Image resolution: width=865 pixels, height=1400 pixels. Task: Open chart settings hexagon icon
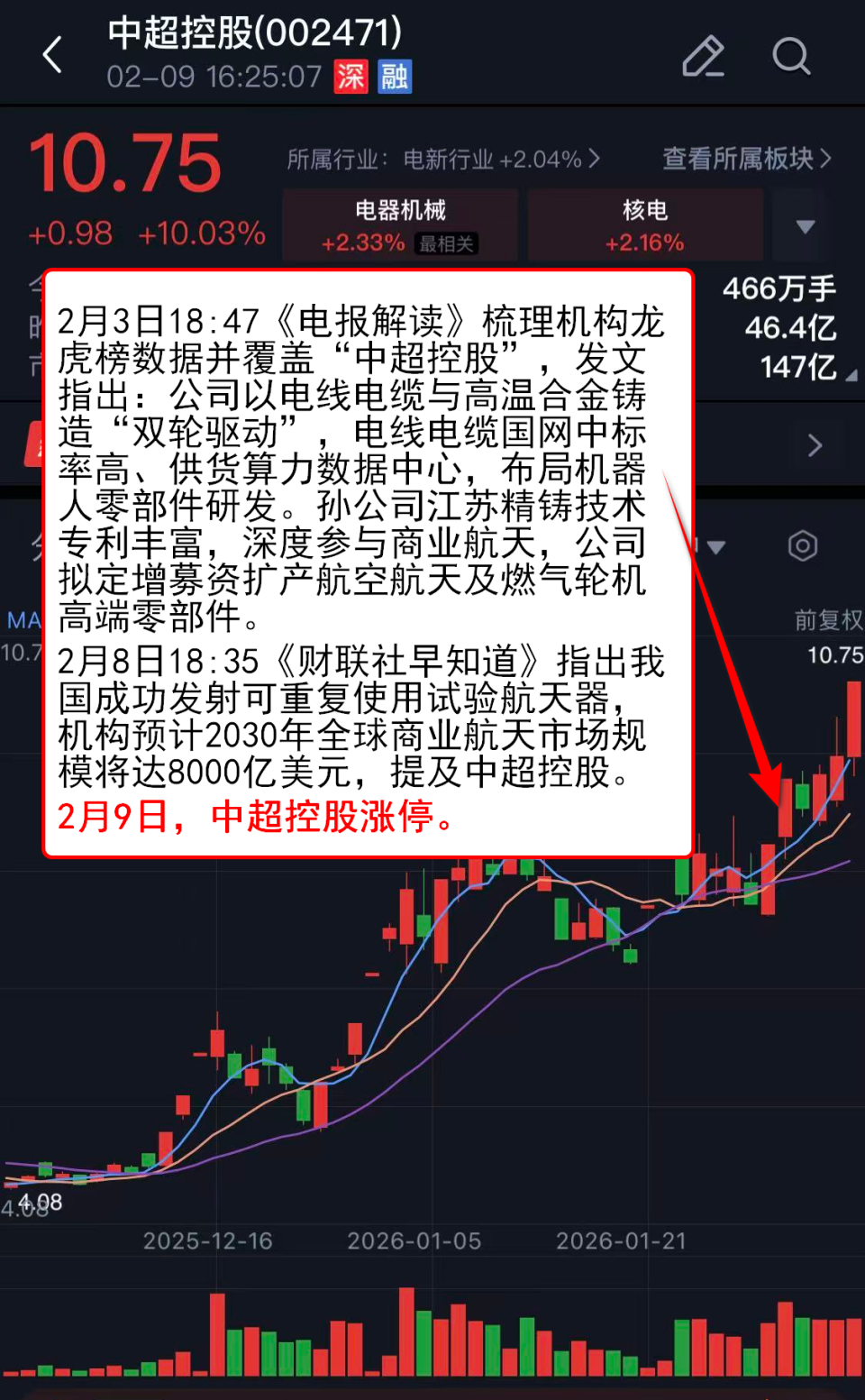801,545
